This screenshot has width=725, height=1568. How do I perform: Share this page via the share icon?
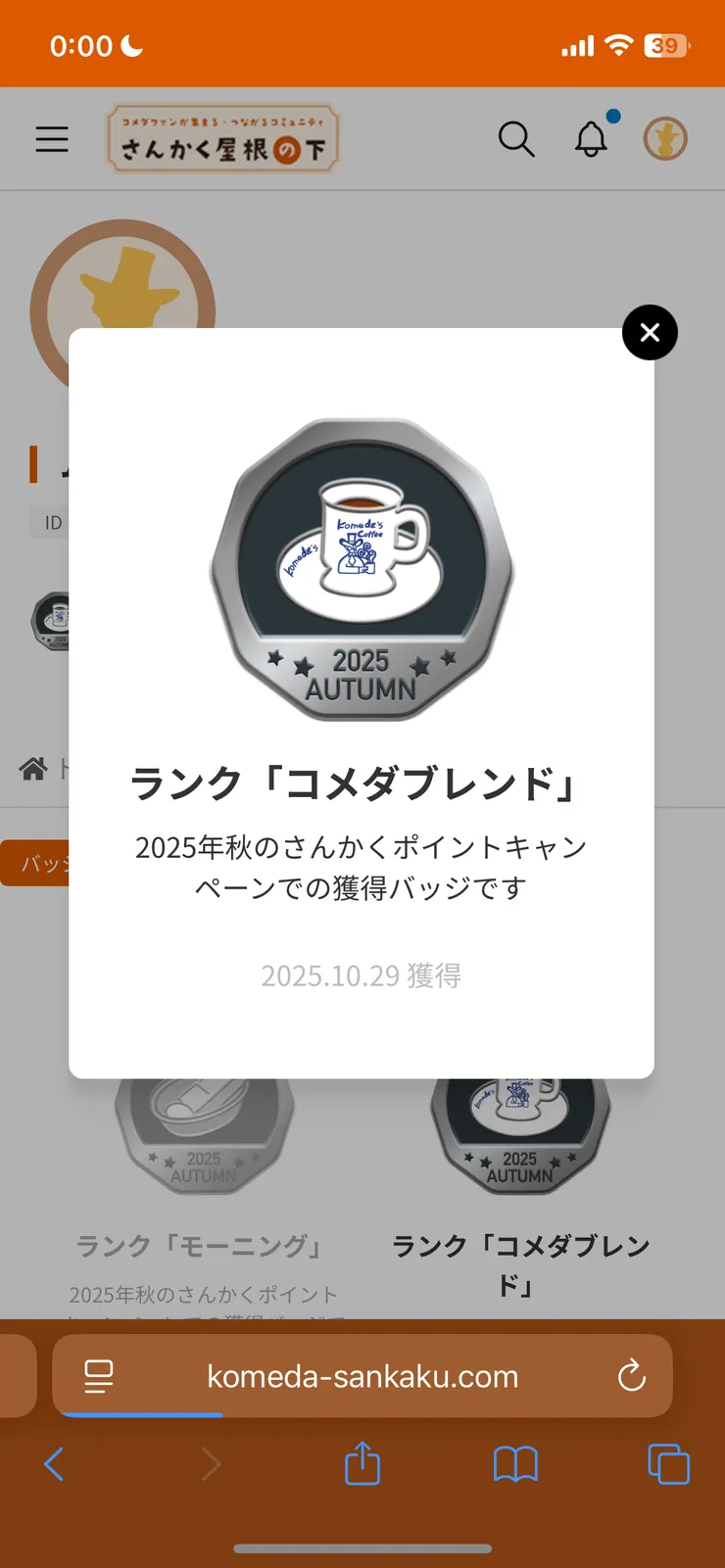tap(362, 1464)
